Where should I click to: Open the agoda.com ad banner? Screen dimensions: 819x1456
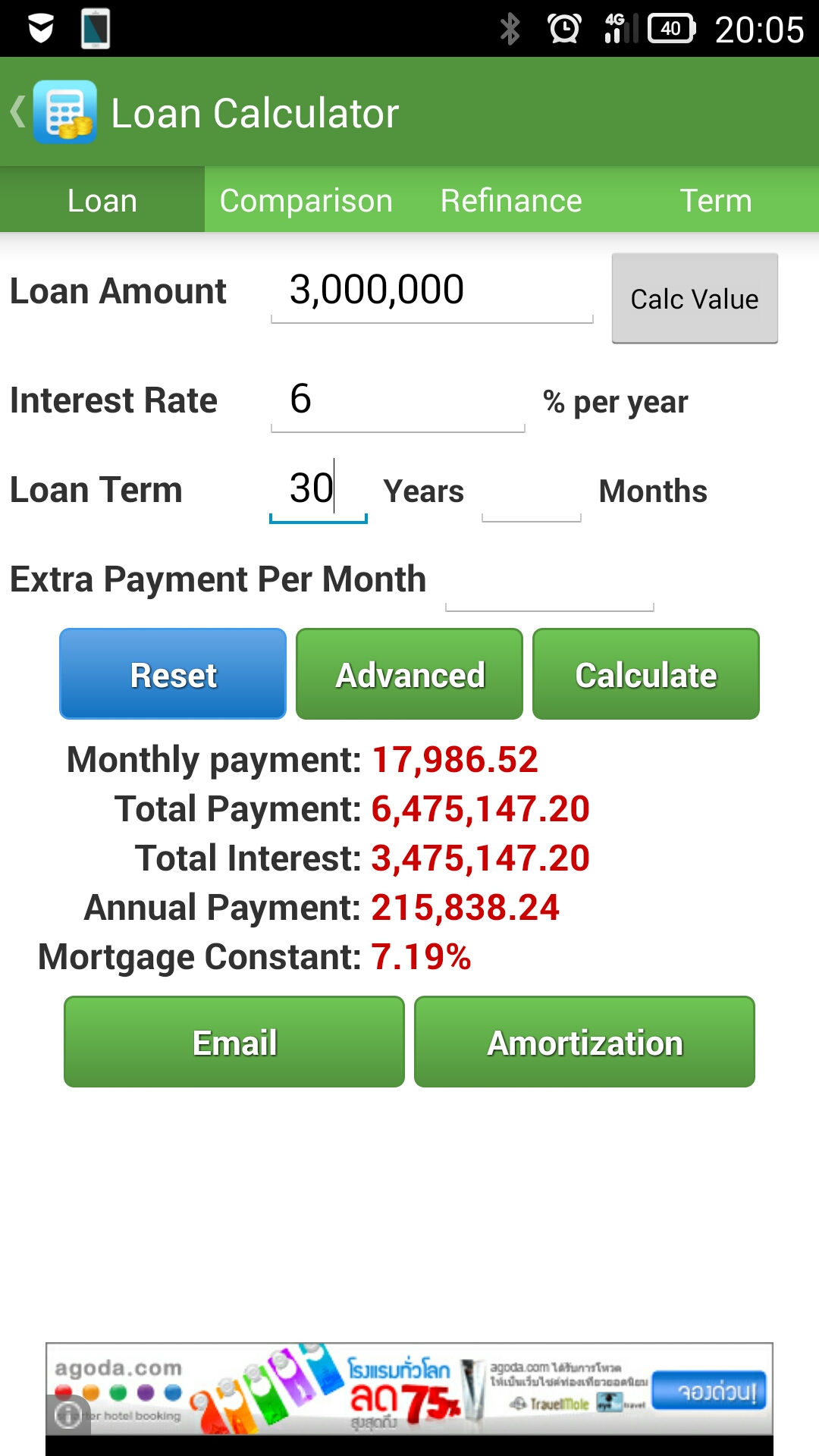click(409, 1389)
